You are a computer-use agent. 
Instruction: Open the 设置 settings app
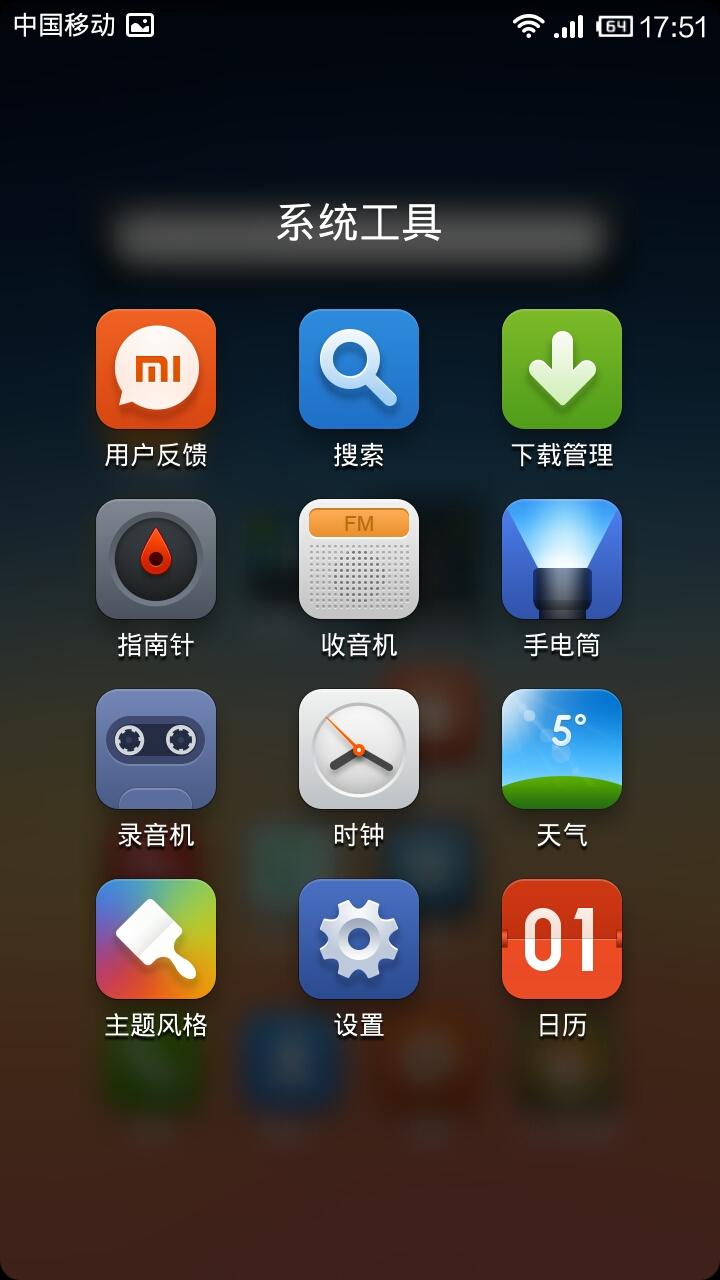358,938
